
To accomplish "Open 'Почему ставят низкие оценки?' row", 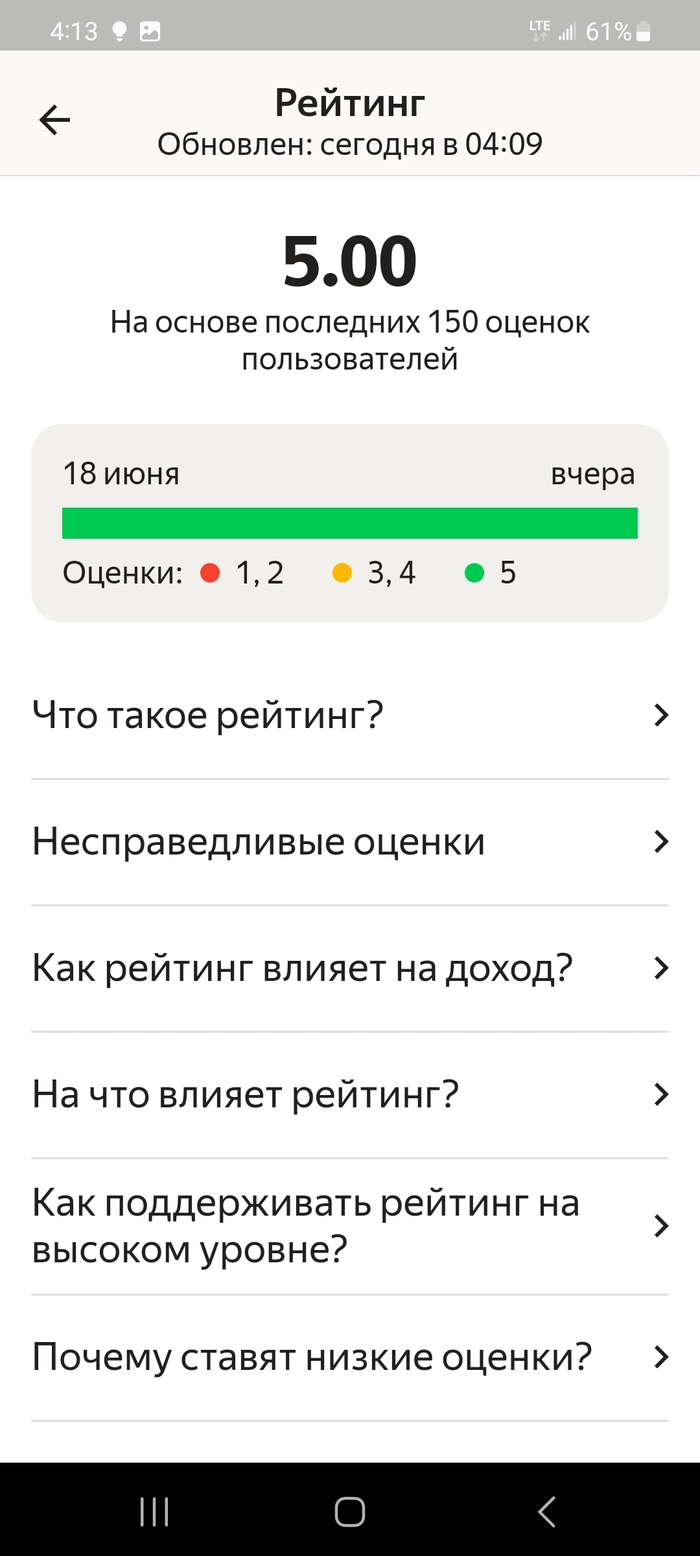I will pos(349,1357).
